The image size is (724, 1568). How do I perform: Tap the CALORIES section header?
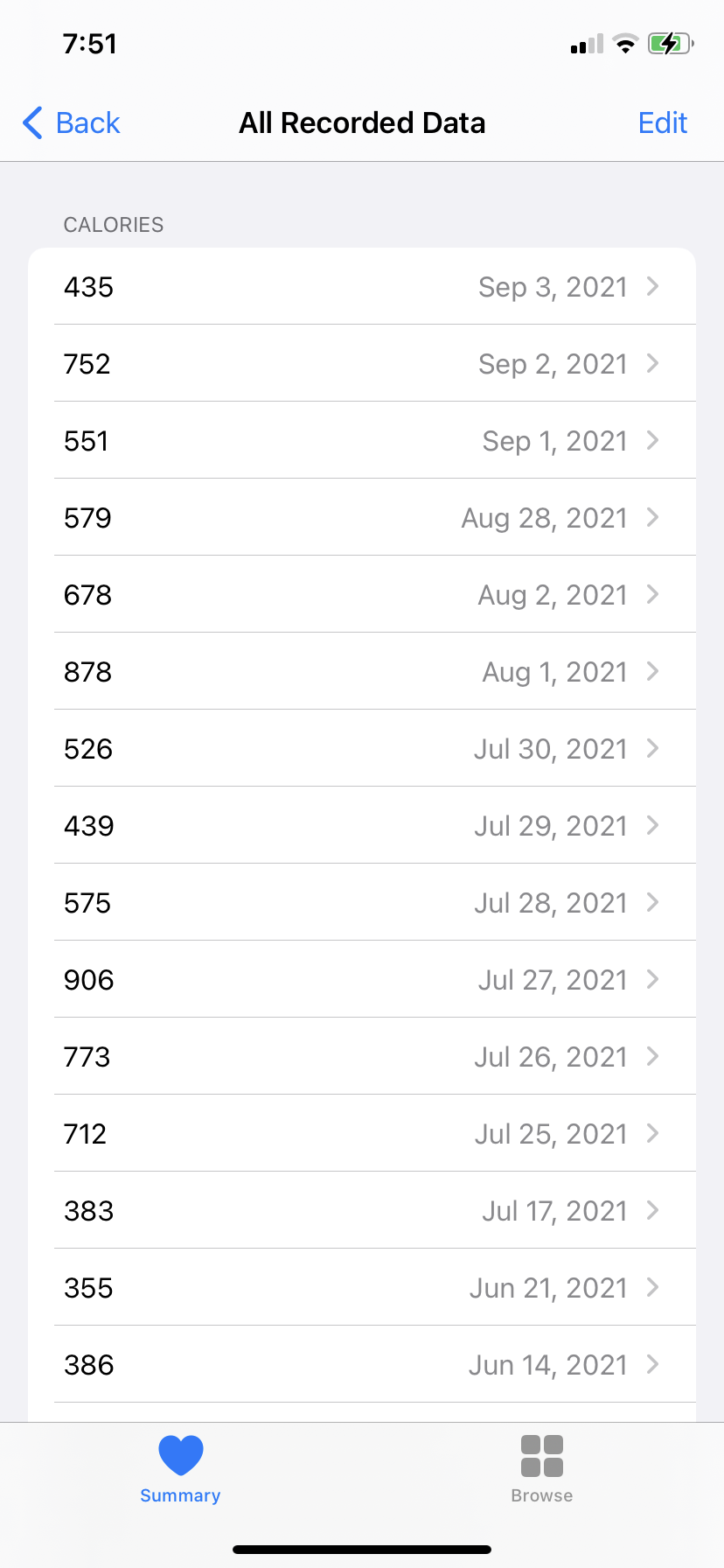coord(113,224)
